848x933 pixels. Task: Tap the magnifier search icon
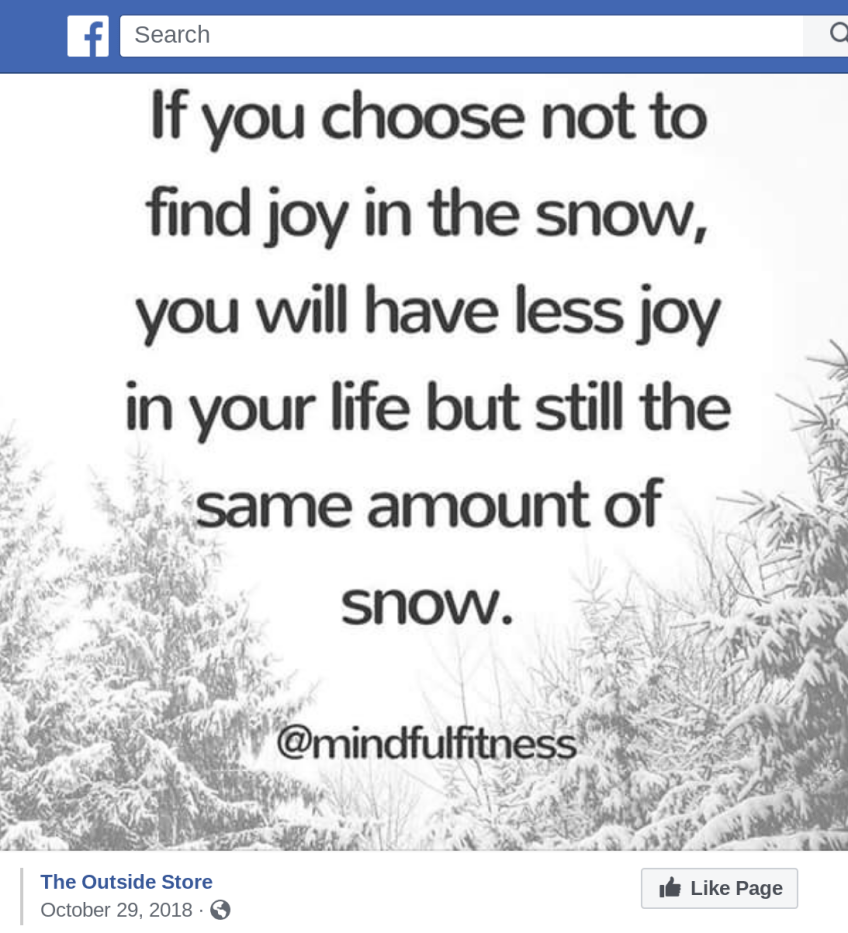click(x=836, y=35)
